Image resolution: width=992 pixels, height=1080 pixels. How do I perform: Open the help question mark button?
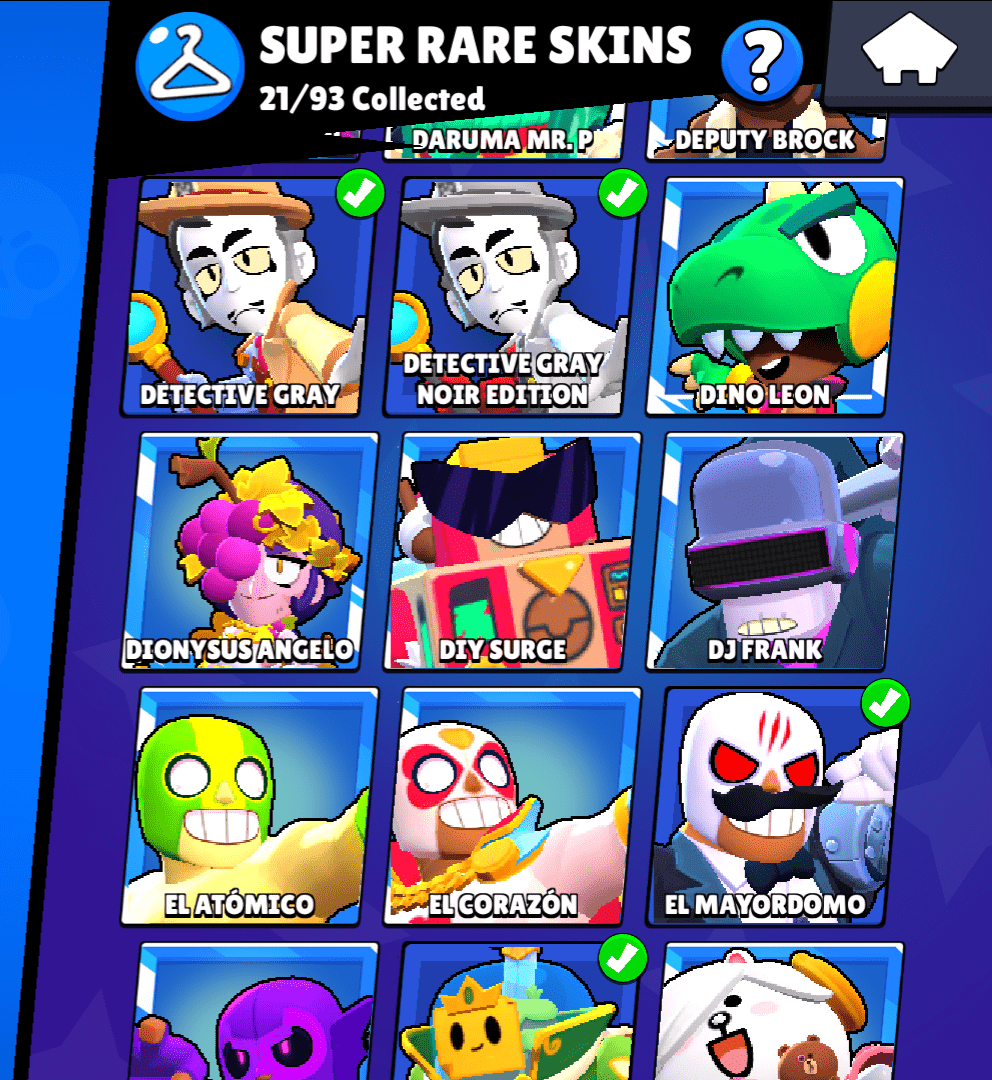[x=762, y=60]
